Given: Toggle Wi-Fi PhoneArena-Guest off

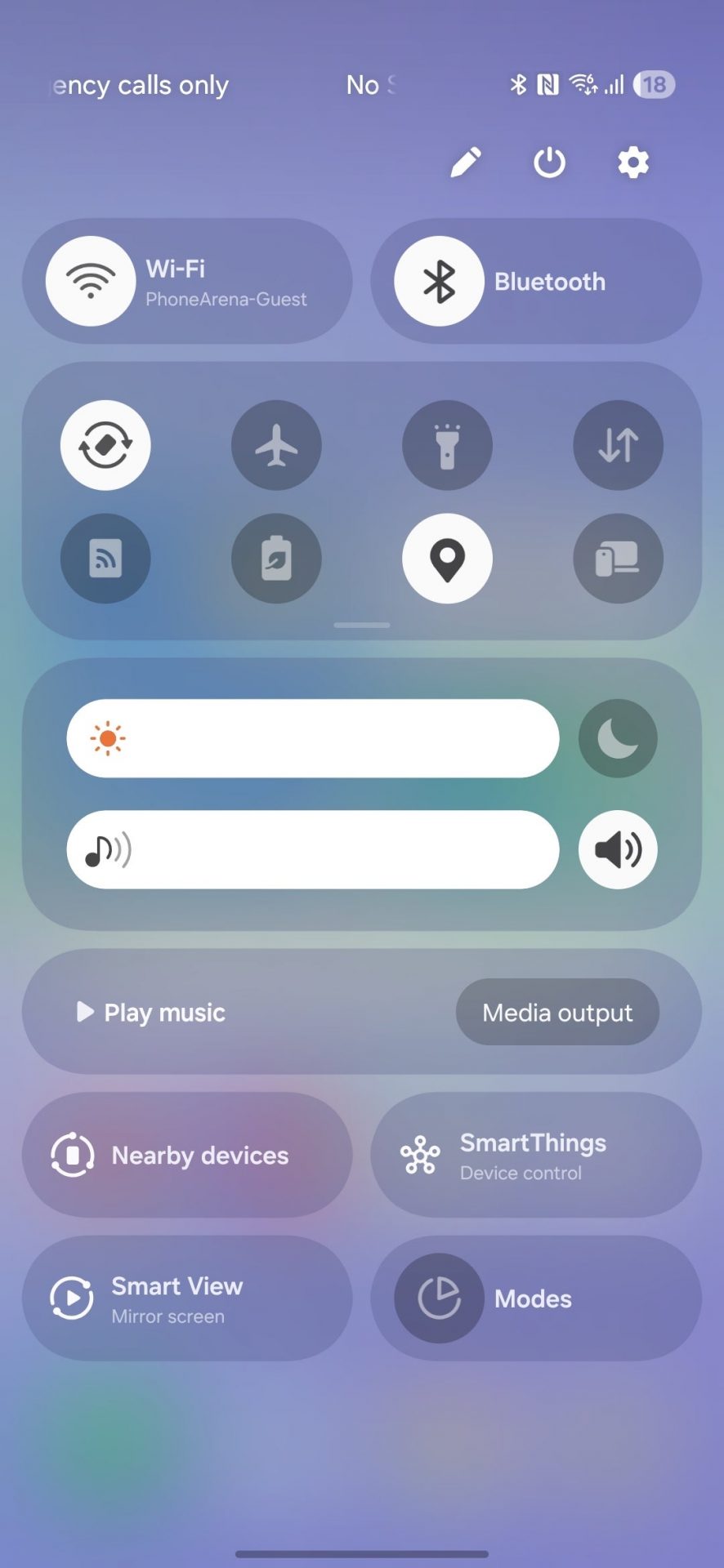Looking at the screenshot, I should [x=91, y=282].
